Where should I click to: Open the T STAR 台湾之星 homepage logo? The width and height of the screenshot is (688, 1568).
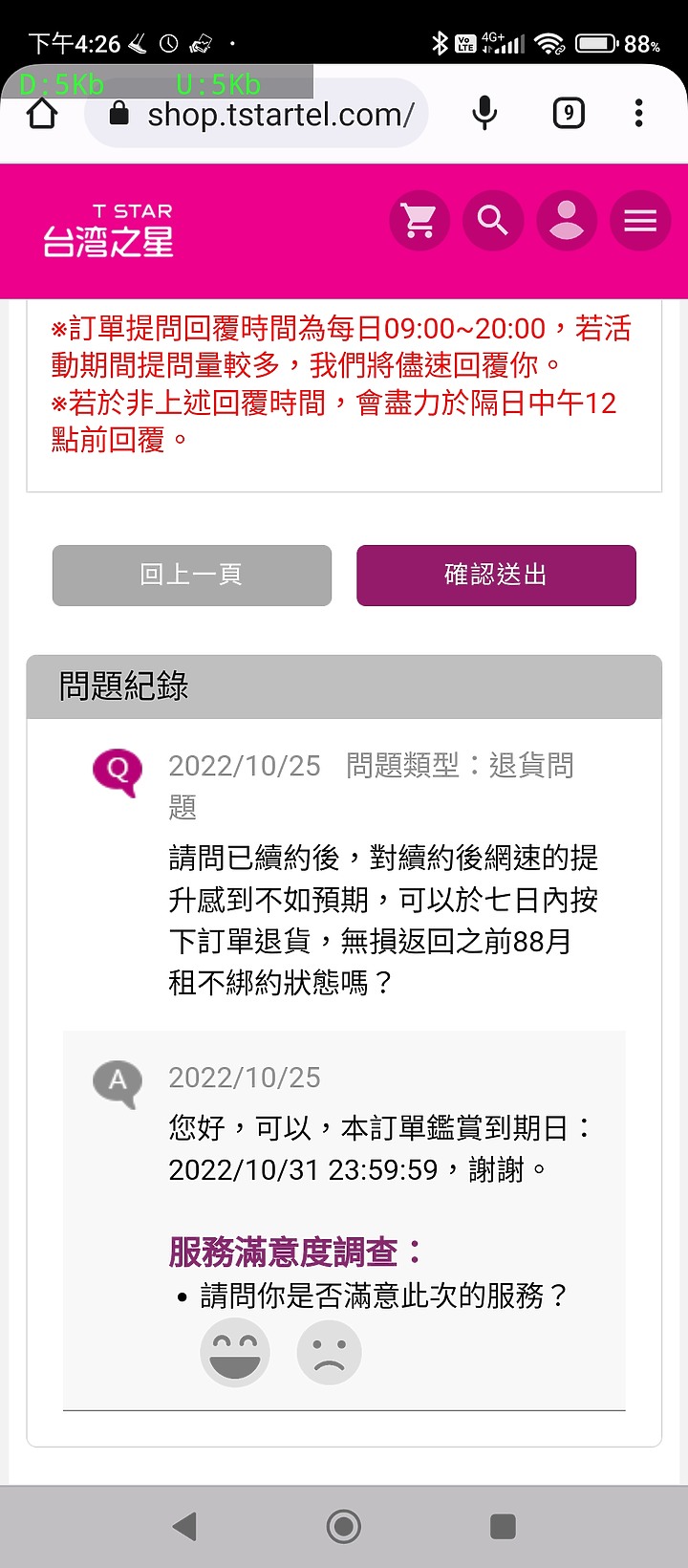(108, 231)
